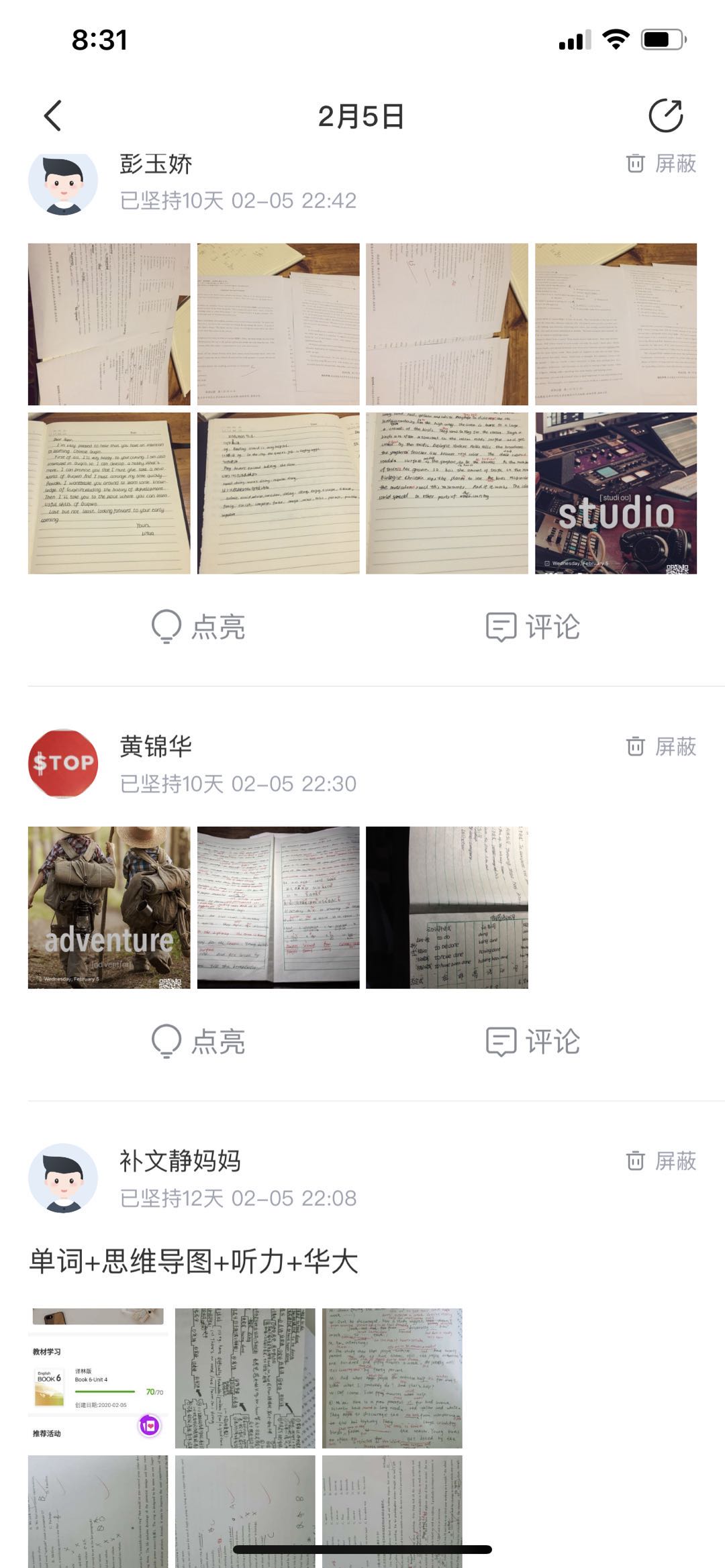Open the adventure picture in 黄锦华's post
The image size is (725, 1568).
coord(109,907)
